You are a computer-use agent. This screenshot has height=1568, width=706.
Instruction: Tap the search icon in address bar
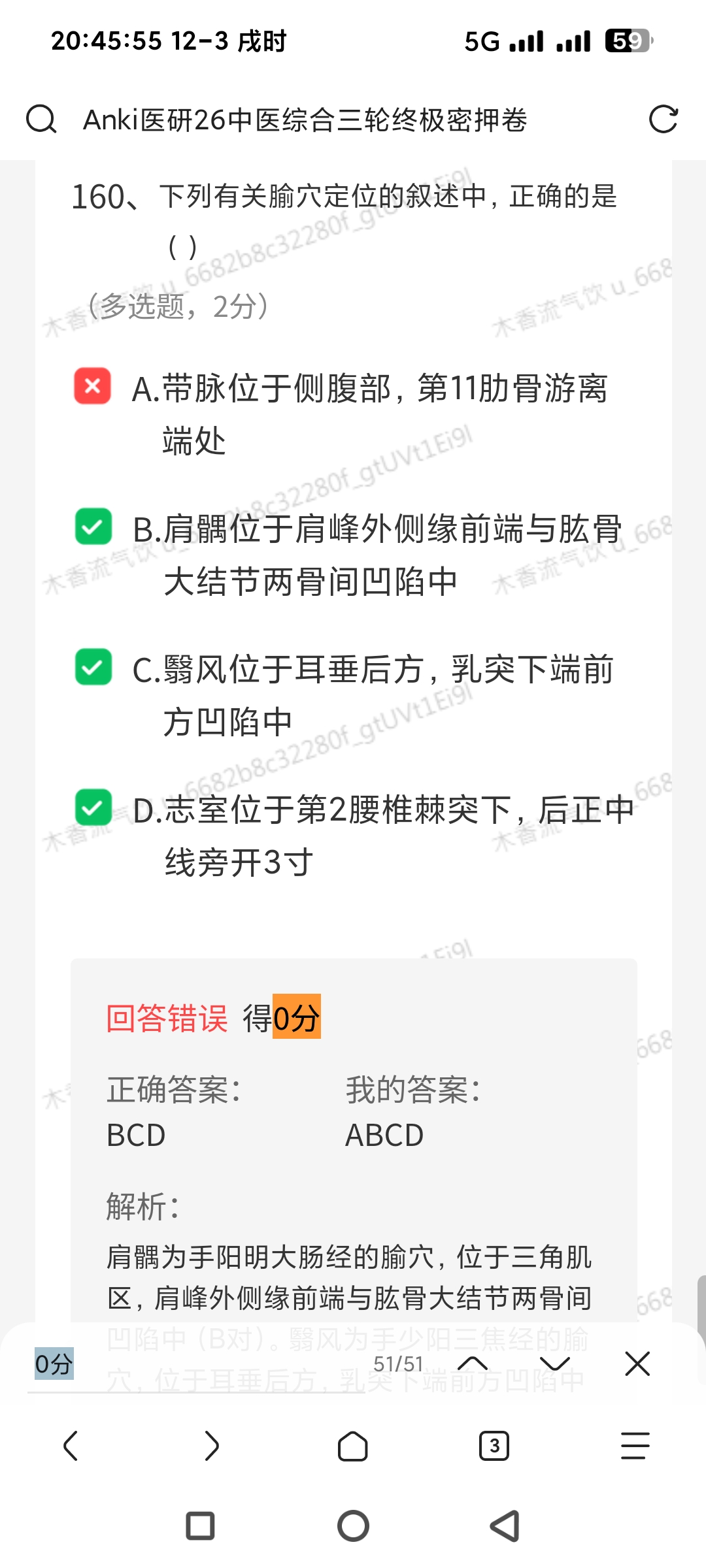[x=41, y=120]
